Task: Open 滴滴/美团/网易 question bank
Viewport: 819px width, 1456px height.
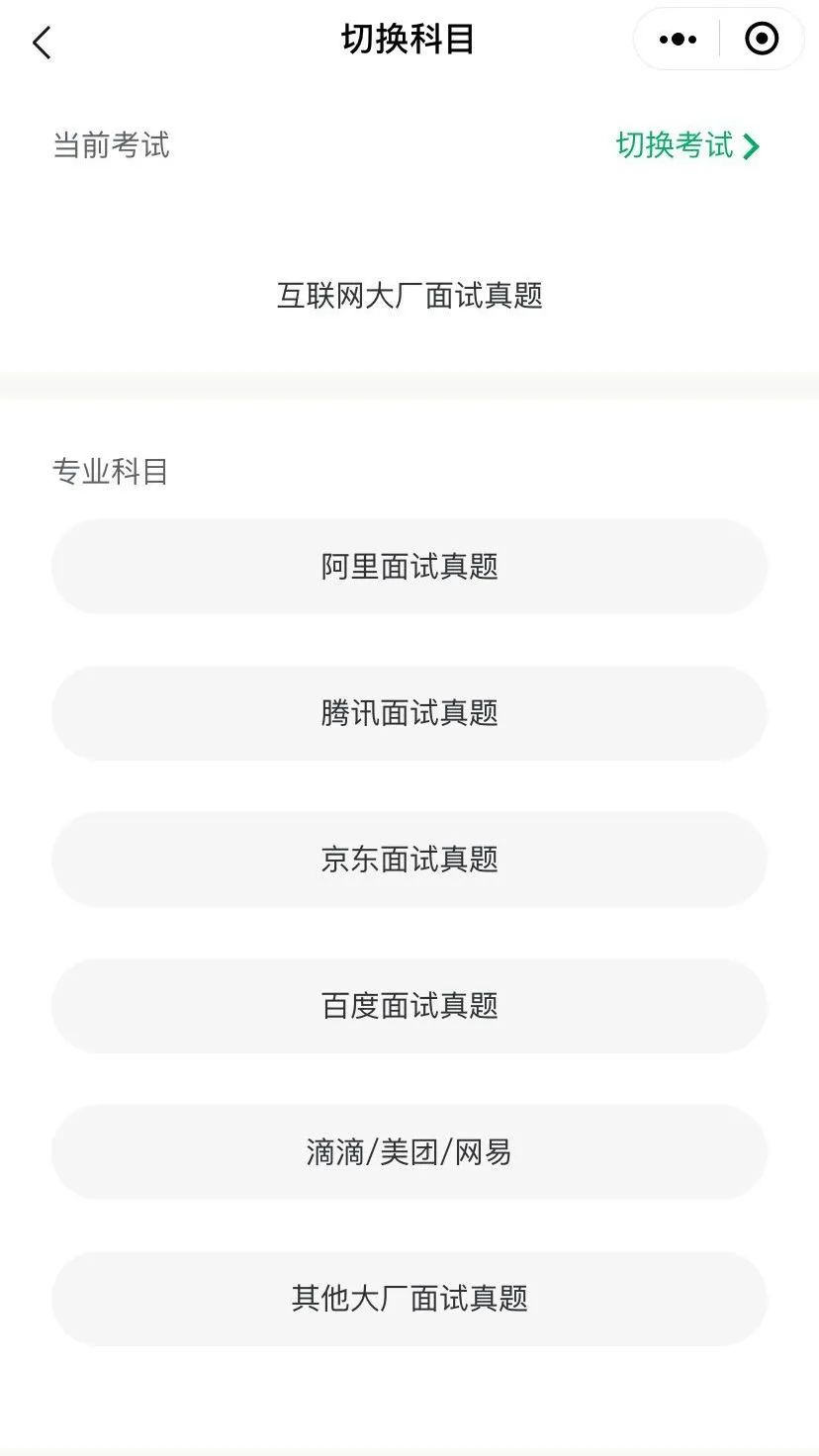Action: coord(409,1152)
